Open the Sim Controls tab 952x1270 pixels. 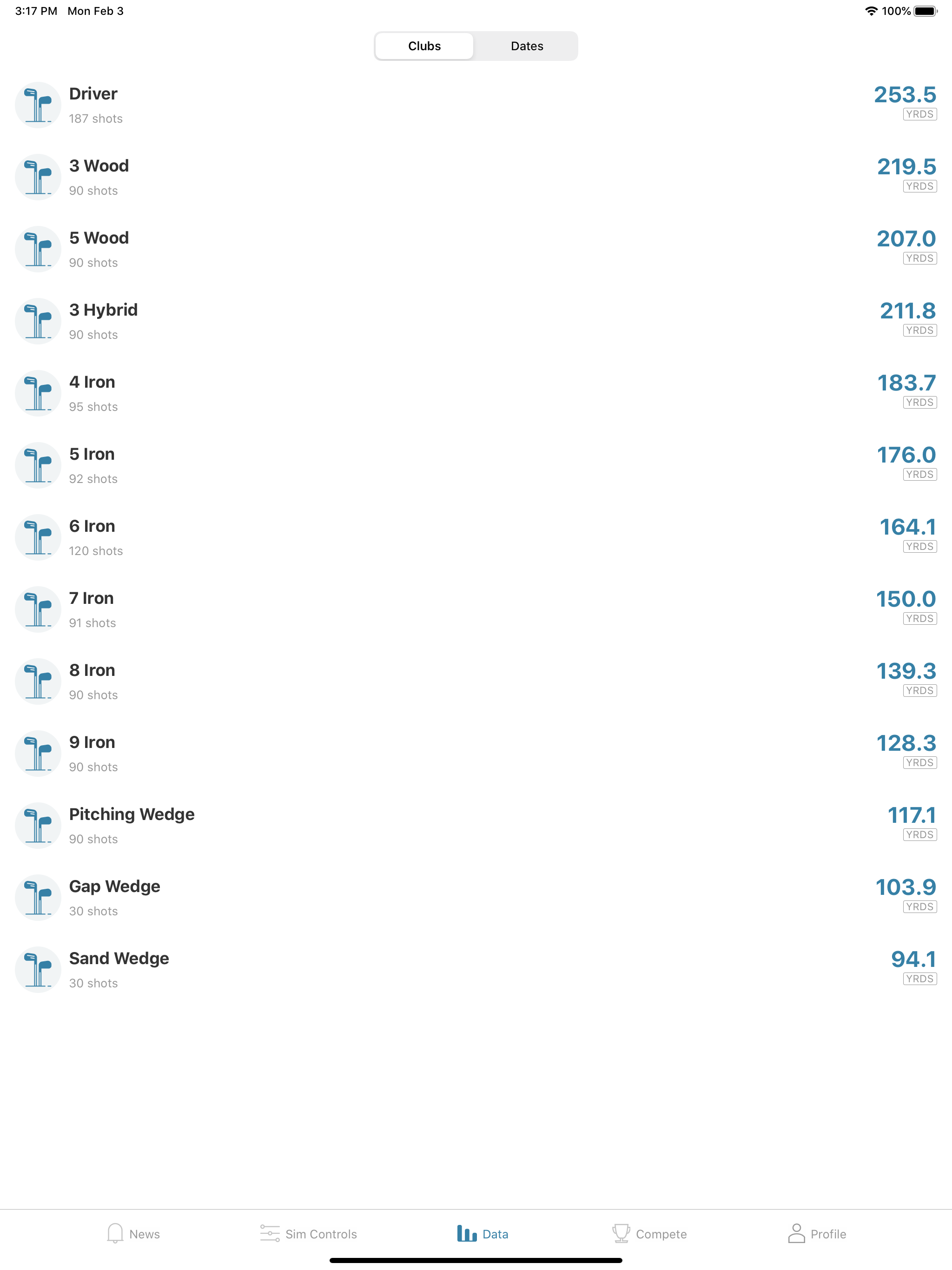[x=308, y=1233]
